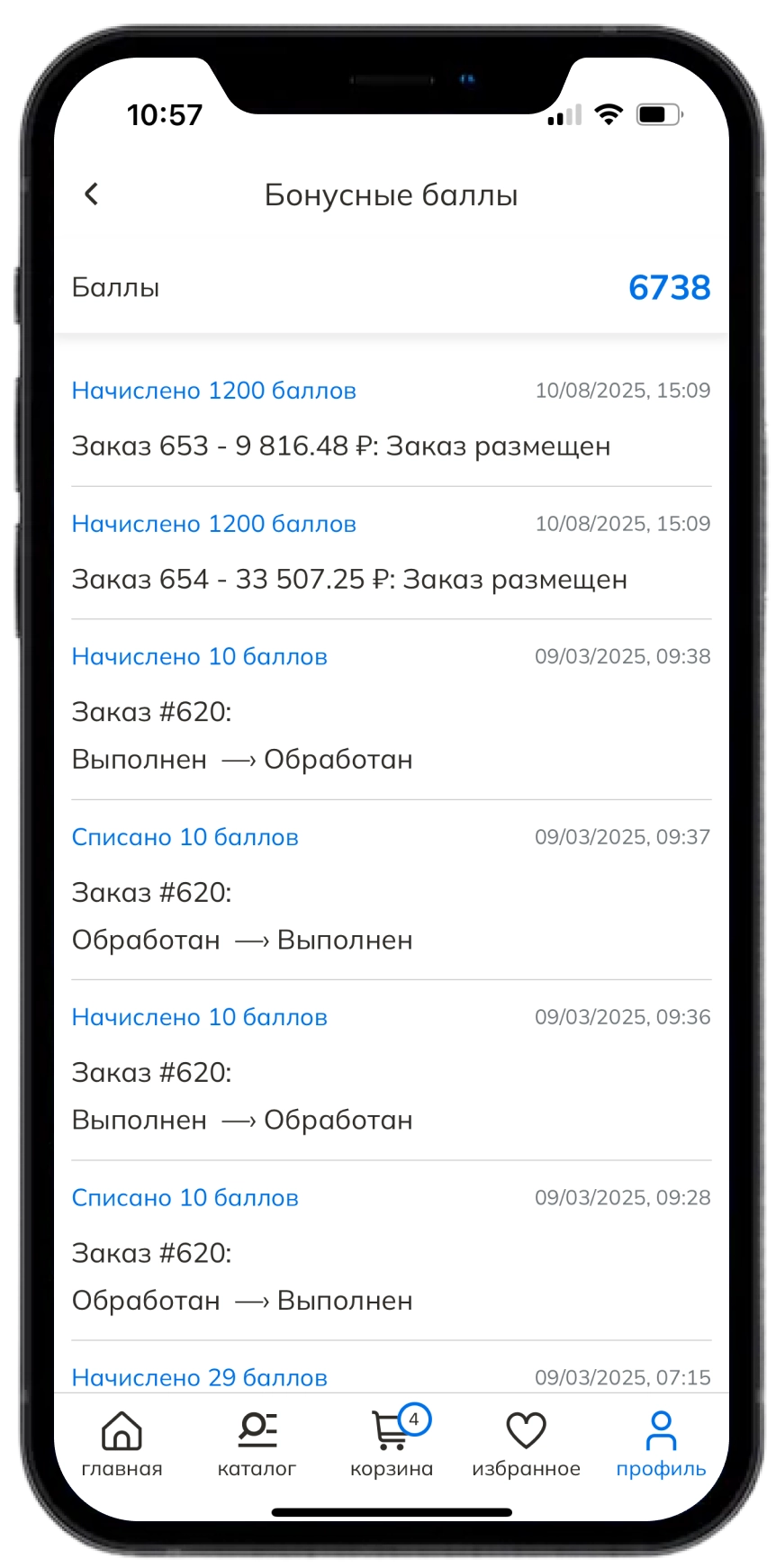Go back from the Бонусные баллы screen

tap(91, 194)
